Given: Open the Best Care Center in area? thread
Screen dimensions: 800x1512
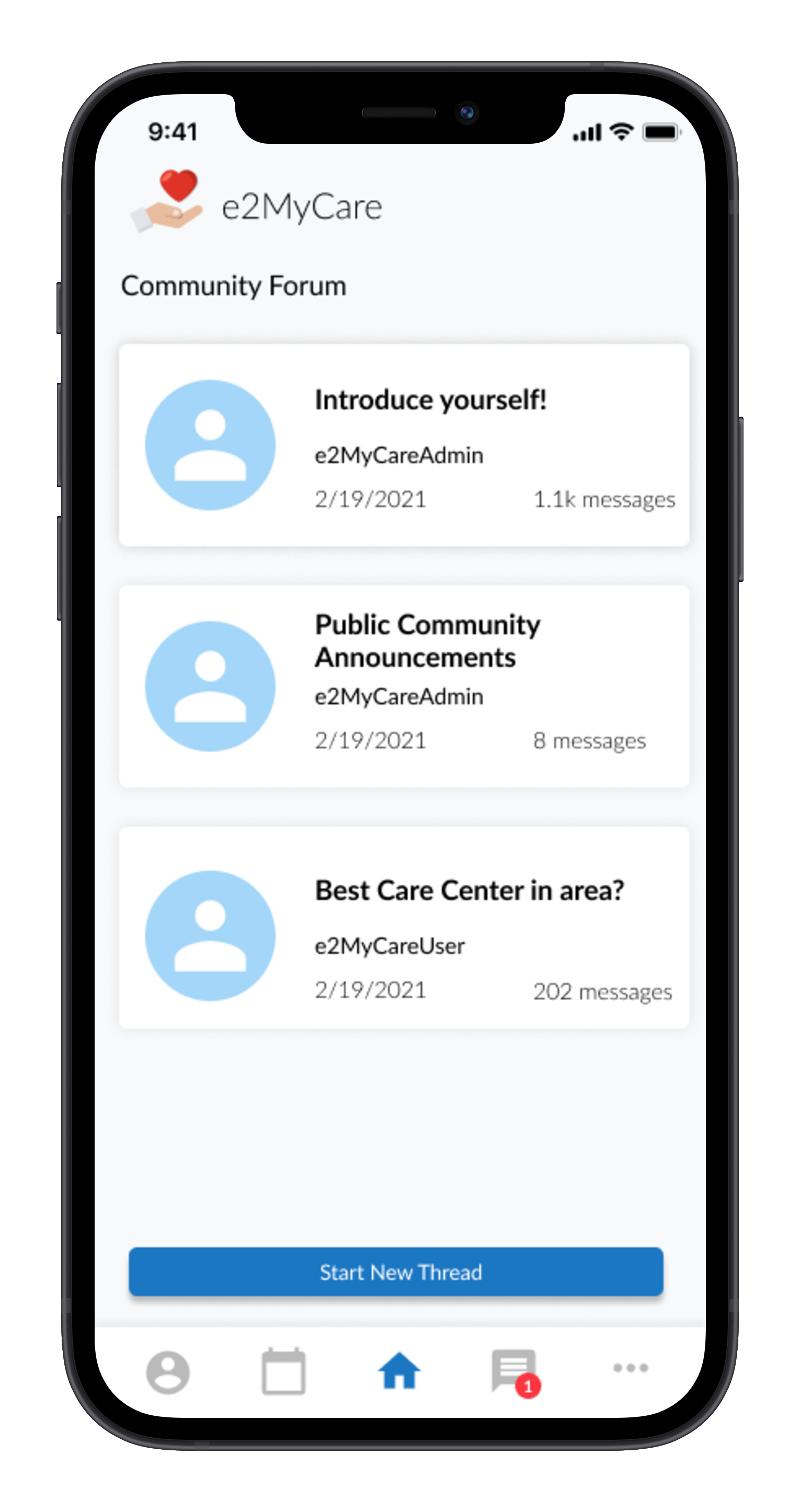Looking at the screenshot, I should 404,927.
